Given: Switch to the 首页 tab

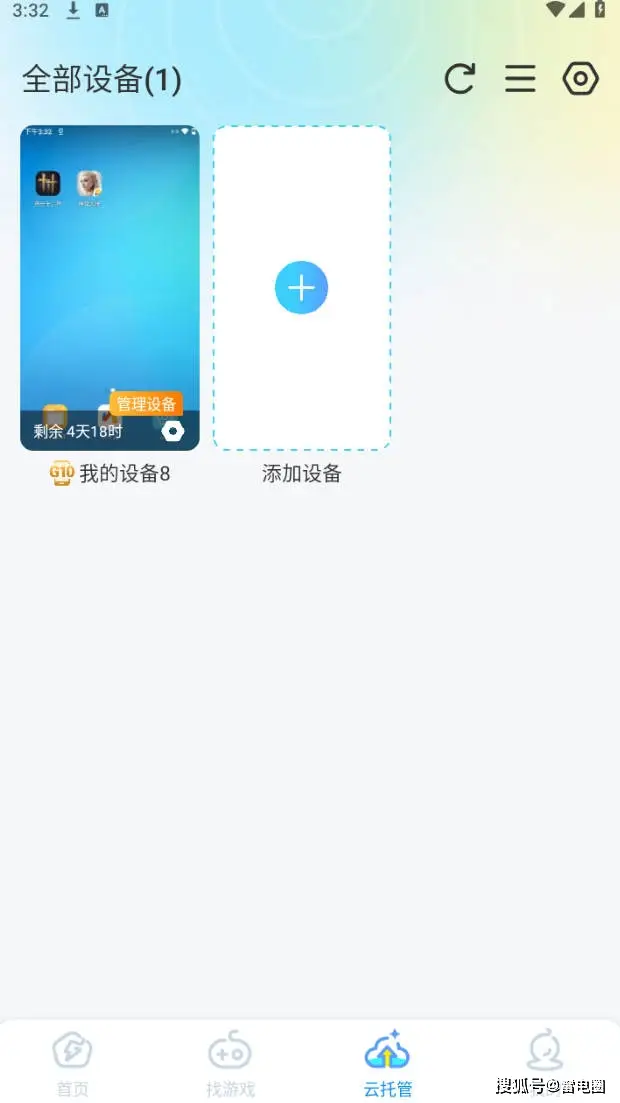Looking at the screenshot, I should tap(72, 1062).
